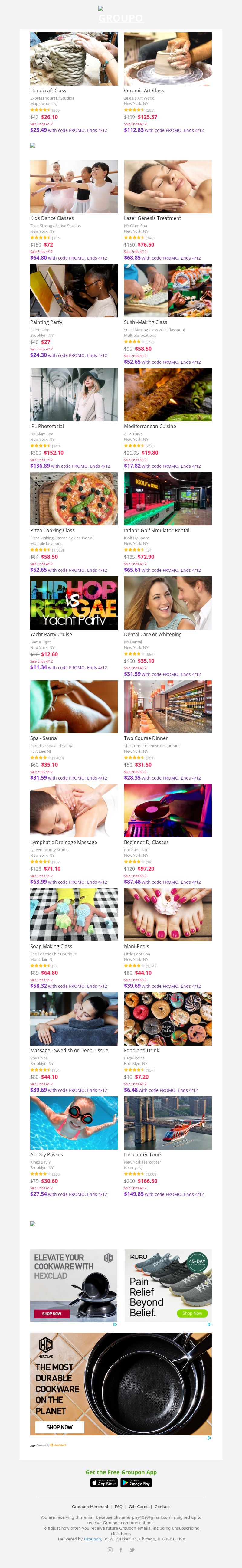The height and width of the screenshot is (1568, 242).
Task: Open the Contact link in the footer
Action: (x=162, y=1507)
